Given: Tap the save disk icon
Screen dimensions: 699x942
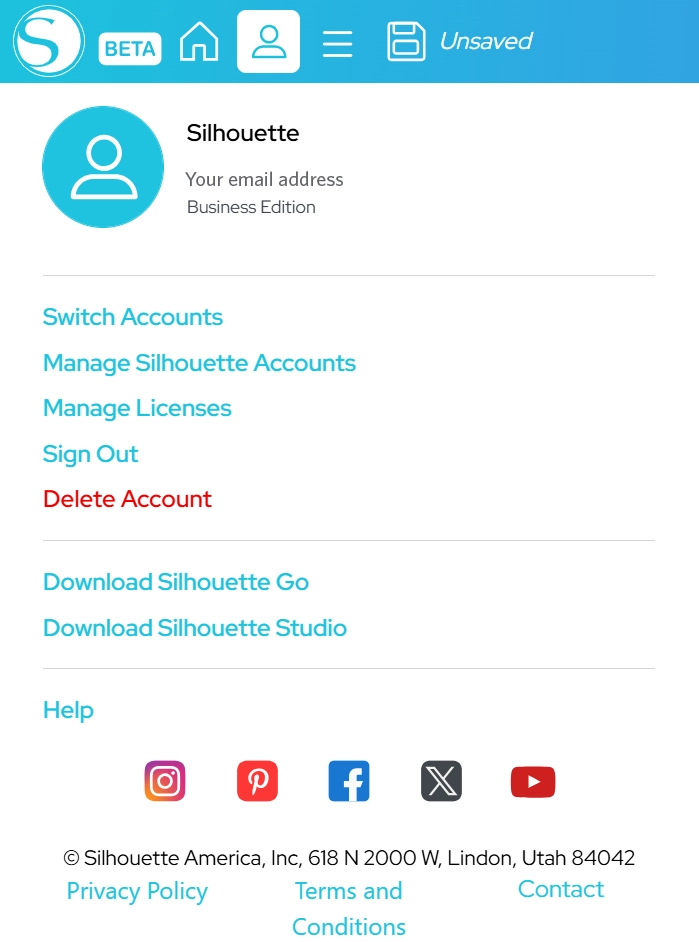Looking at the screenshot, I should [x=406, y=42].
